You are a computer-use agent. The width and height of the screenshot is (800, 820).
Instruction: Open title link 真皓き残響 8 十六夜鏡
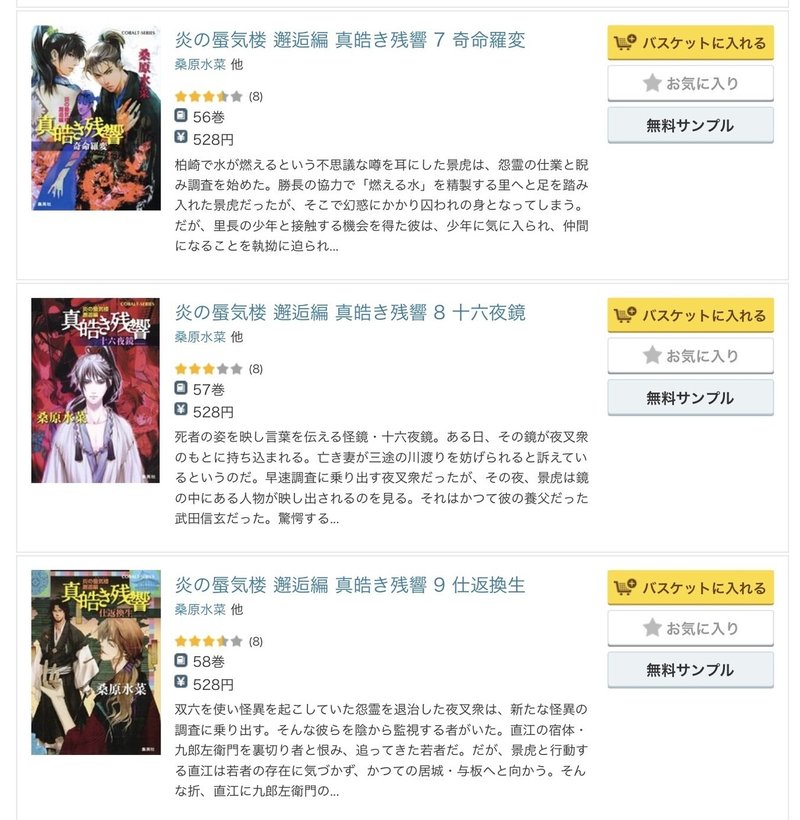pyautogui.click(x=350, y=312)
